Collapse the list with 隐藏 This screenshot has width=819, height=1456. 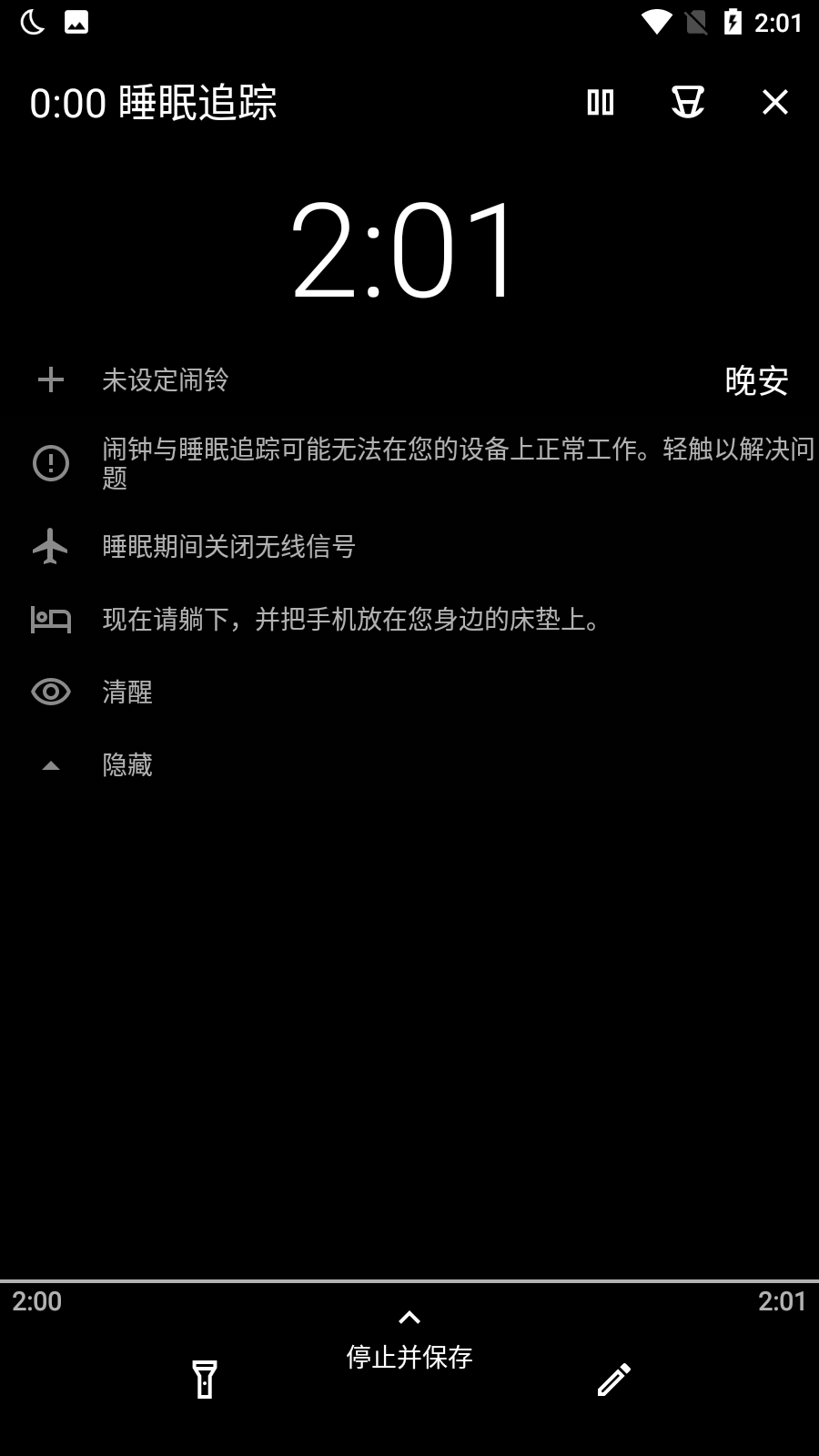point(127,765)
